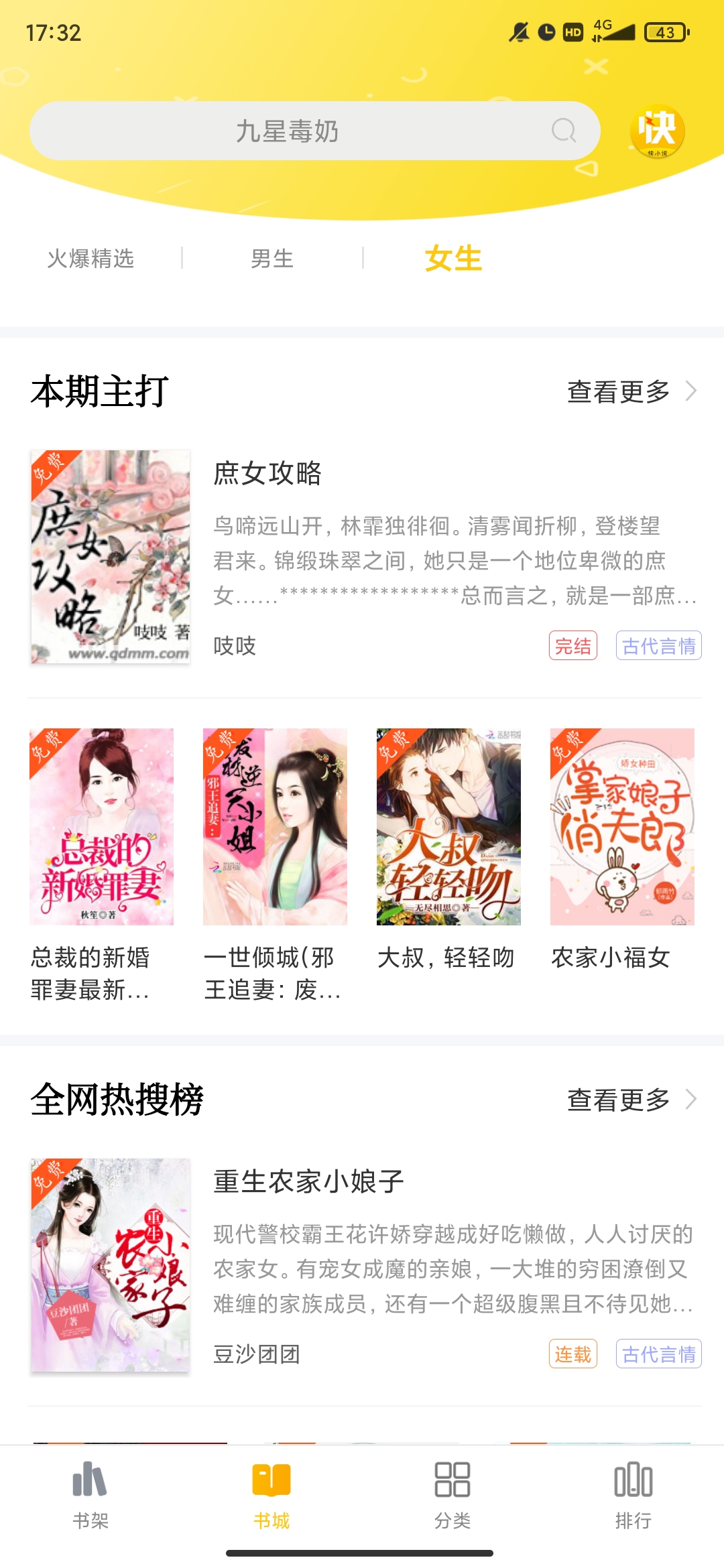Image resolution: width=724 pixels, height=1568 pixels.
Task: Tap the 快小说 circular app logo
Action: (x=659, y=131)
